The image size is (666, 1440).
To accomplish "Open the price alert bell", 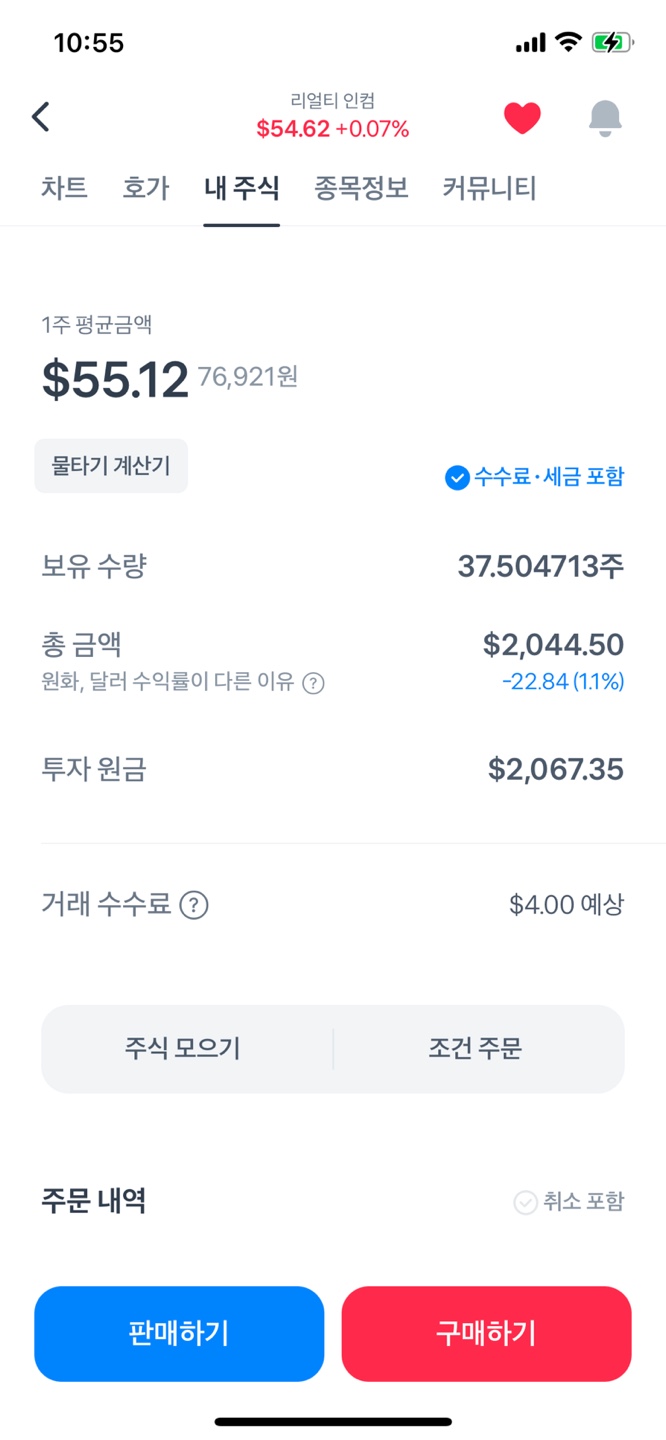I will [604, 118].
